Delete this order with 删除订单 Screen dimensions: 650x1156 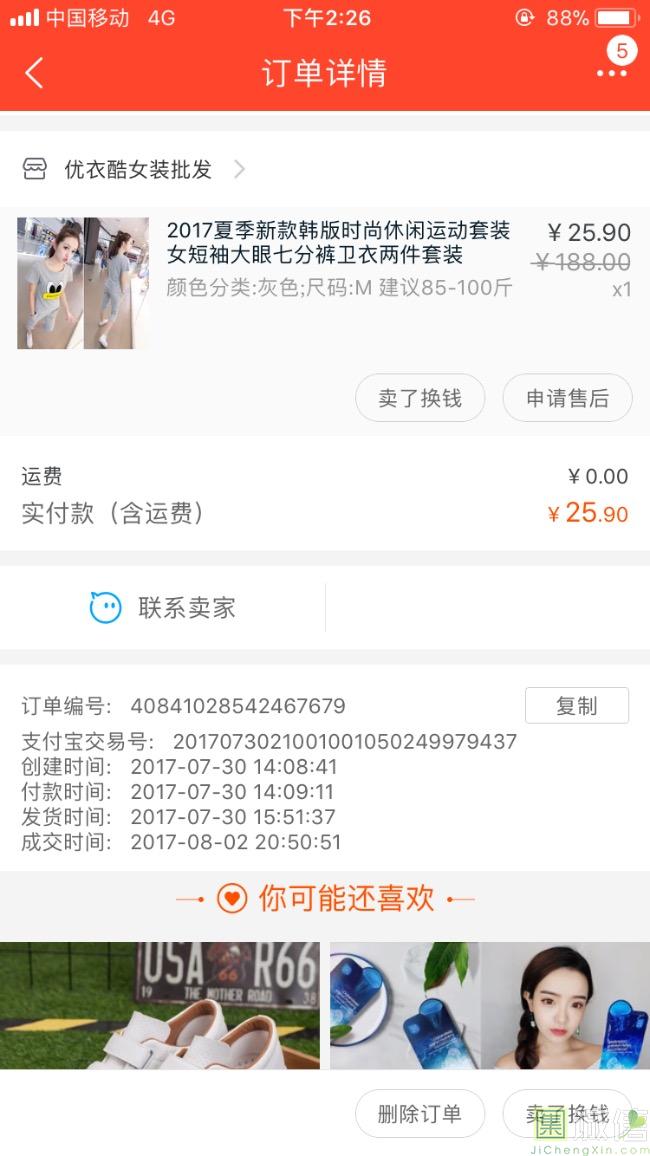click(x=420, y=1114)
